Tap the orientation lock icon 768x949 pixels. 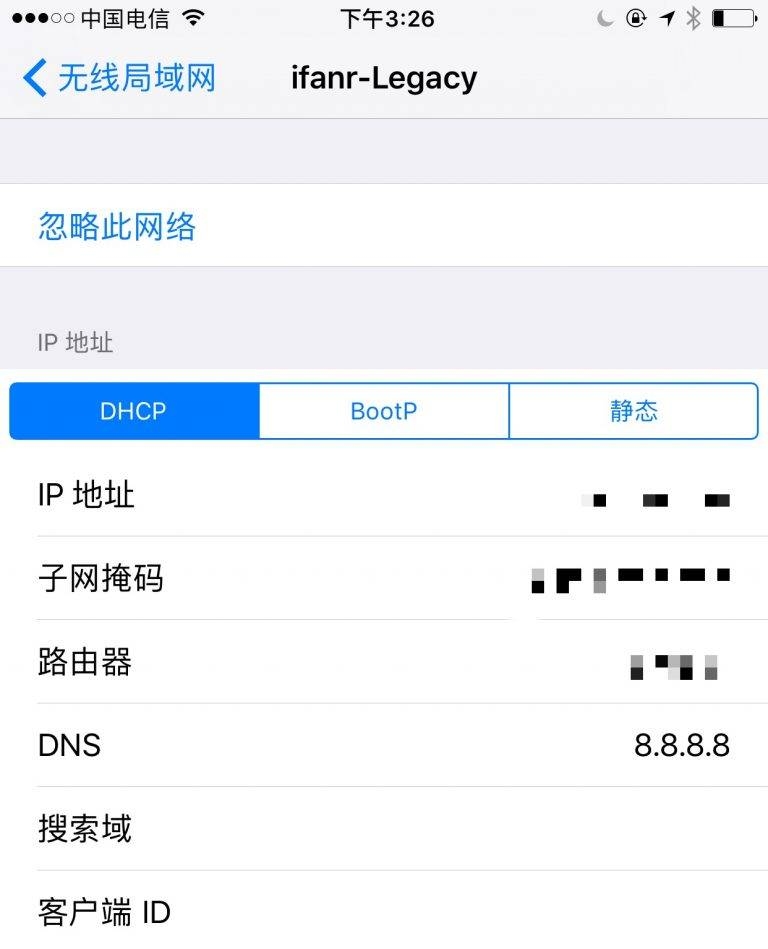pos(638,17)
